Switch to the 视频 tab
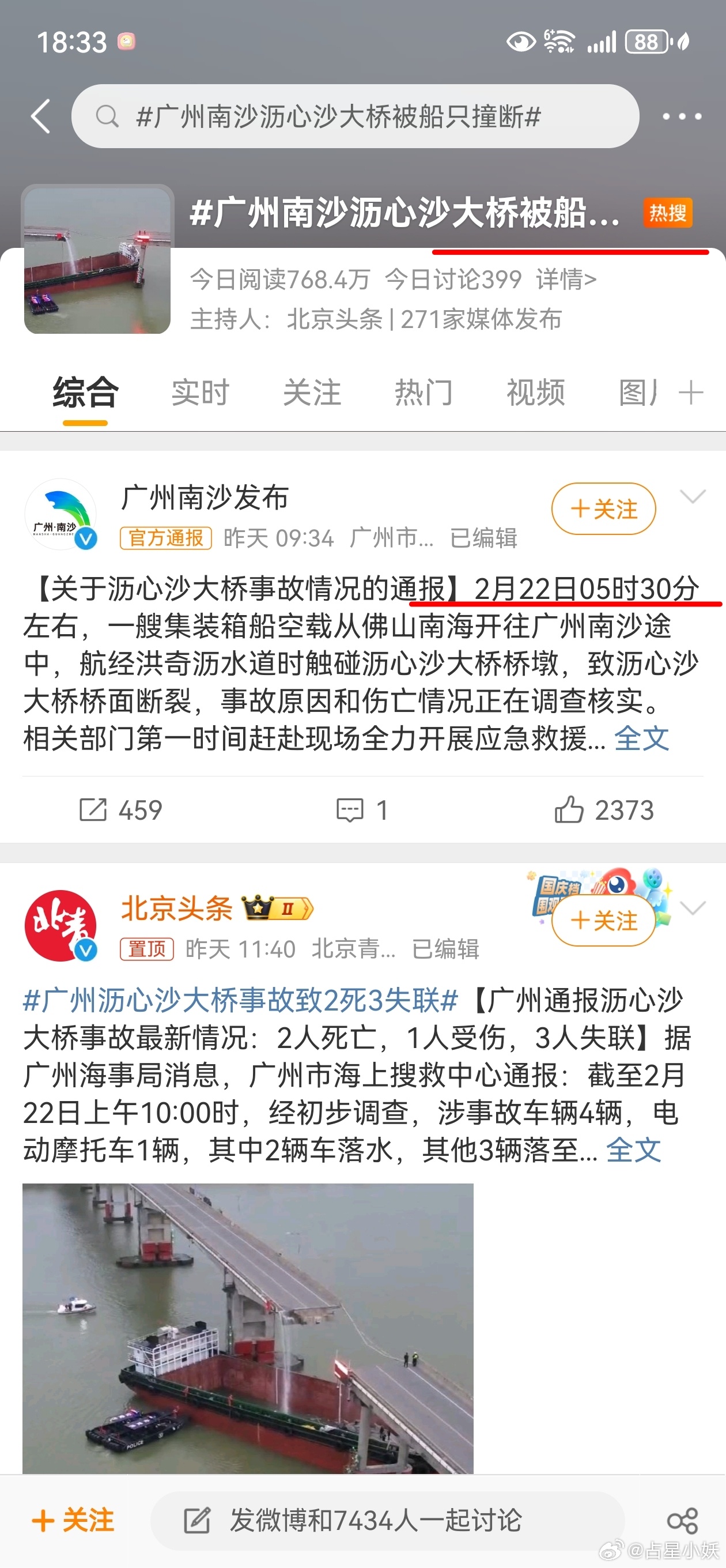726x1568 pixels. click(x=536, y=392)
